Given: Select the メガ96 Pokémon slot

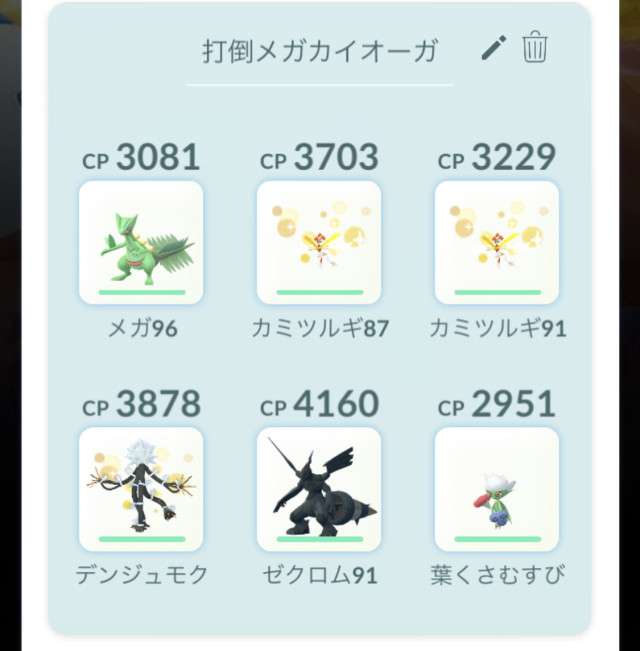Looking at the screenshot, I should [141, 242].
